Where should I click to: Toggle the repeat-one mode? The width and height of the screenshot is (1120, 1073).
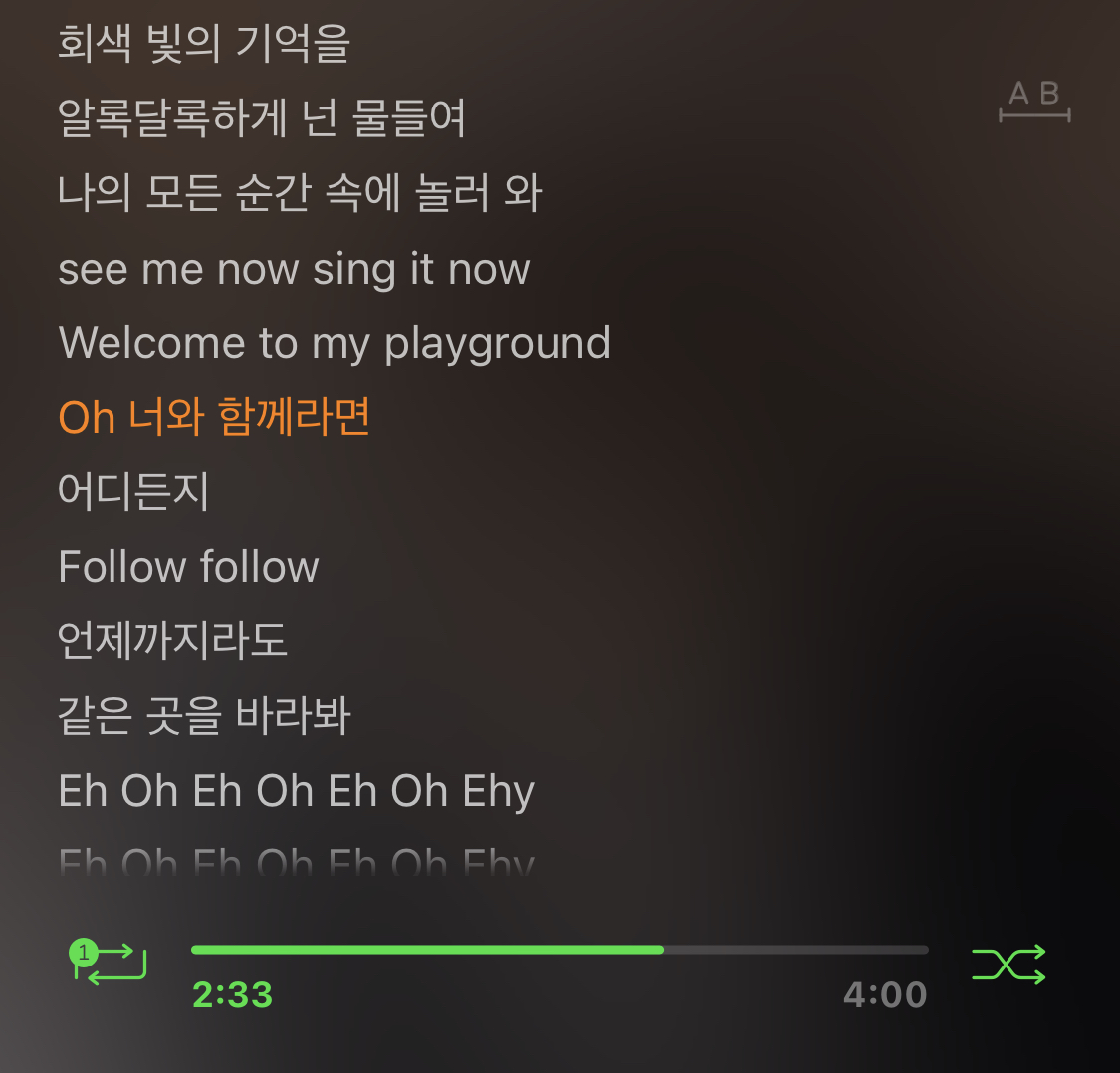[x=110, y=963]
